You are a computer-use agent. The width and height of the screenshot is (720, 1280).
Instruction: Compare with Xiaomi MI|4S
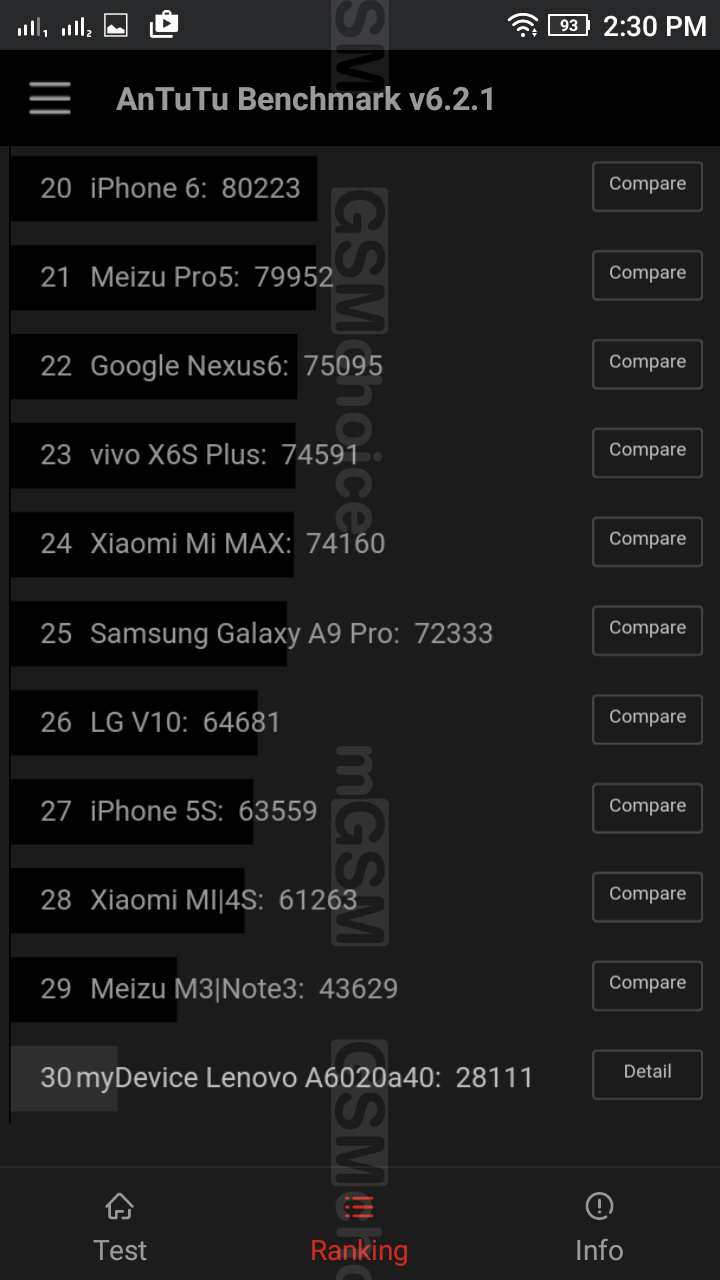[x=647, y=896]
